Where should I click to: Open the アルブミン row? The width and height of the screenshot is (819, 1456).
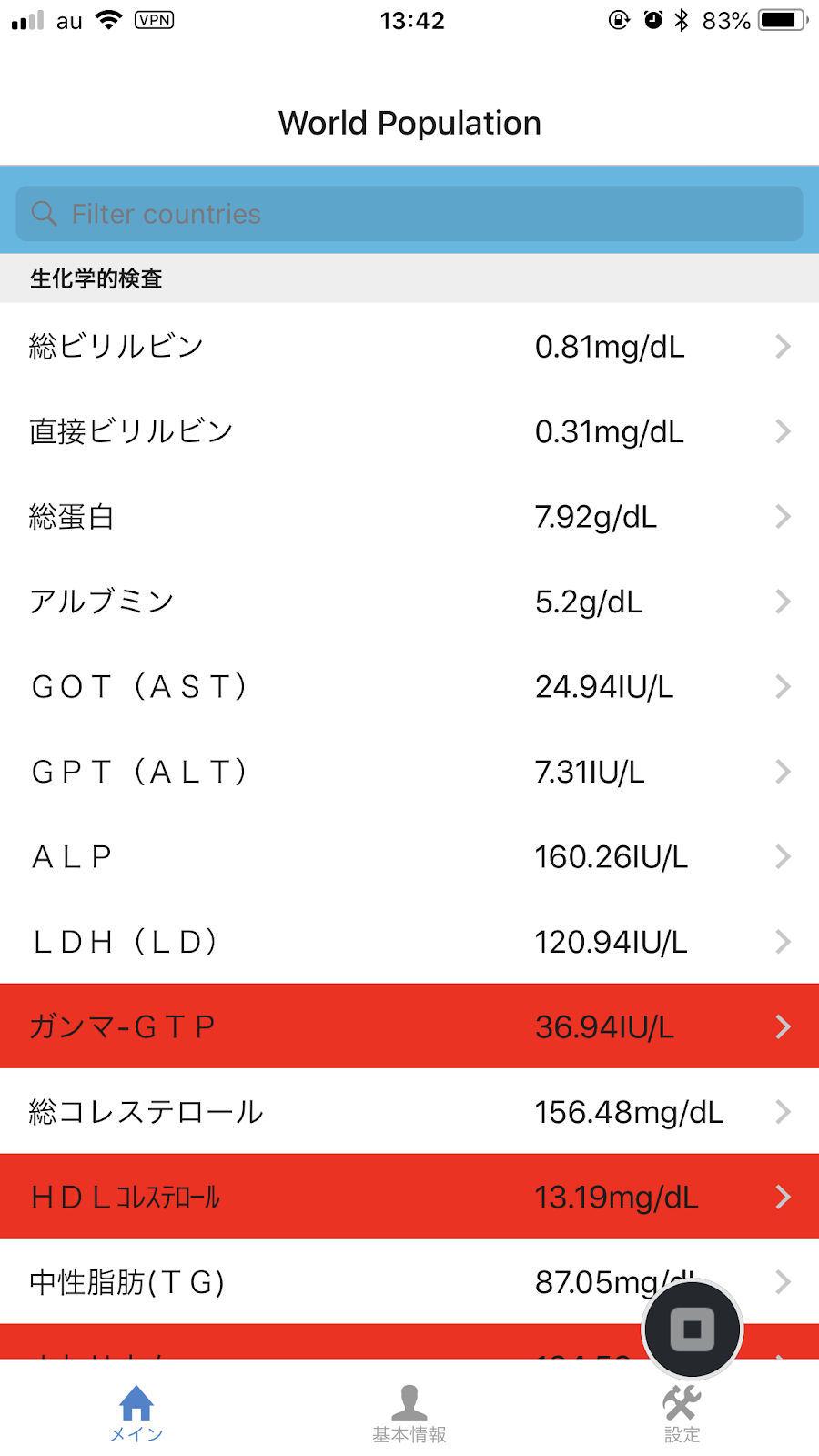click(x=409, y=602)
